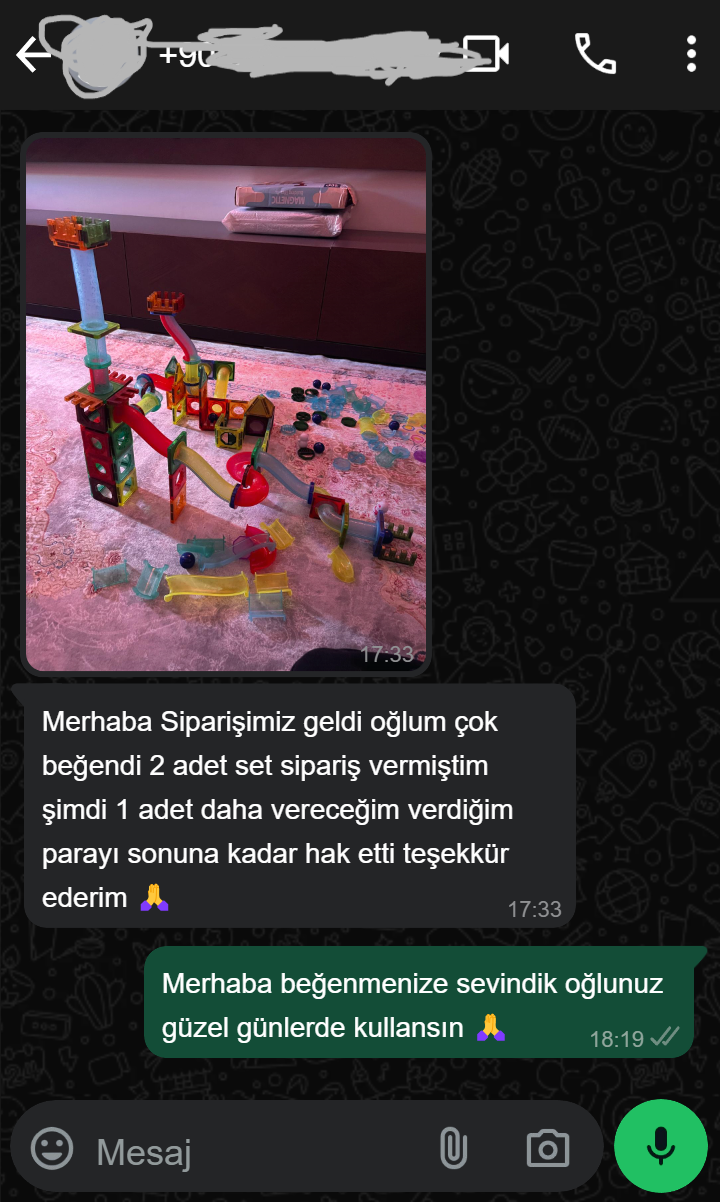Go back to the chat list
This screenshot has height=1202, width=720.
[x=32, y=55]
